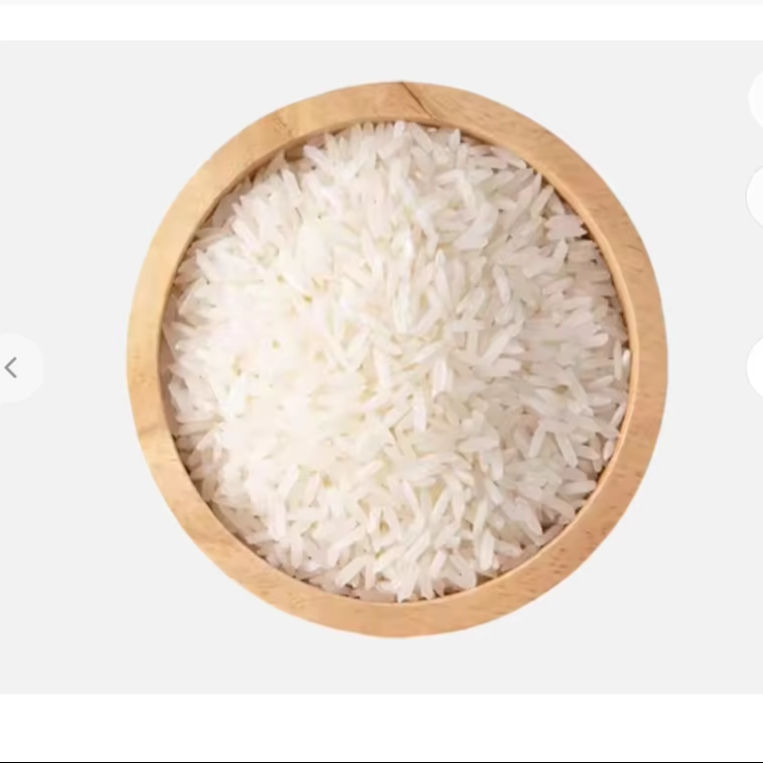Viewport: 763px width, 763px height.
Task: Go to the previous product image
Action: coord(12,368)
